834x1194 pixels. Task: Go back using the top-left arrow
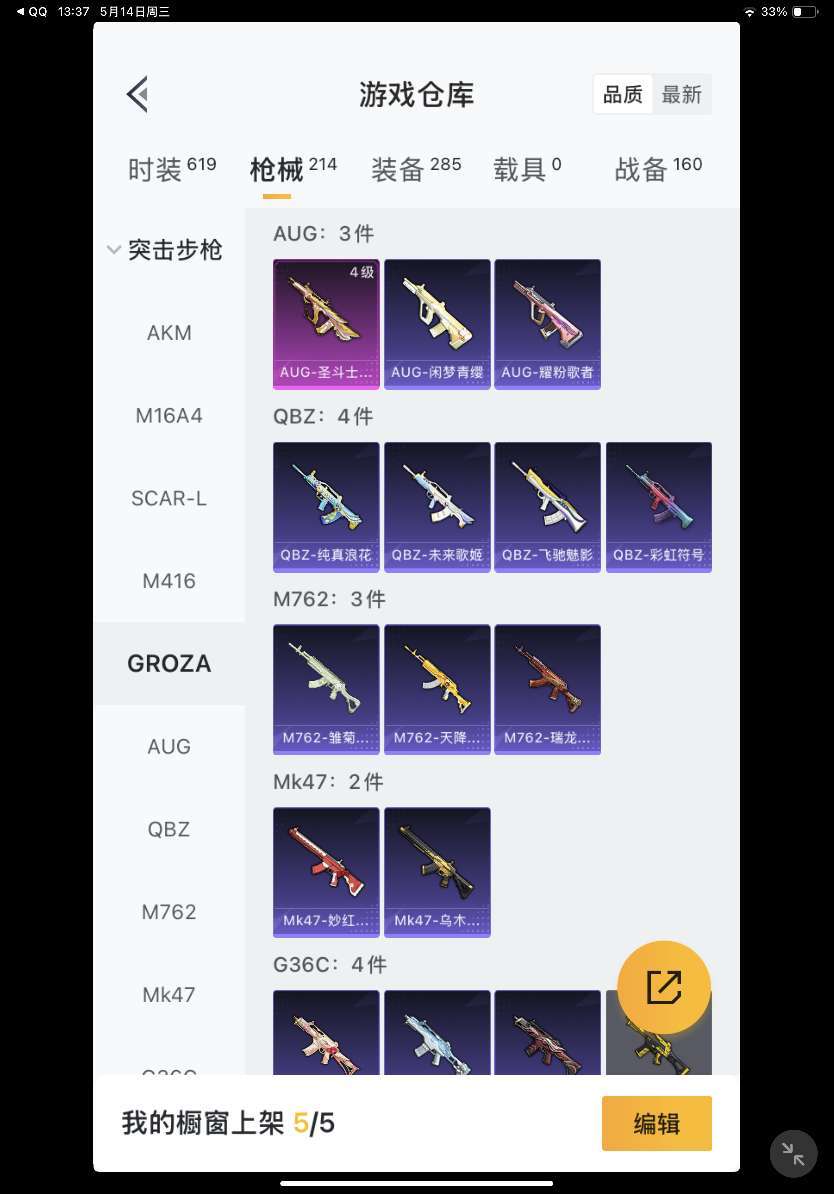(138, 94)
